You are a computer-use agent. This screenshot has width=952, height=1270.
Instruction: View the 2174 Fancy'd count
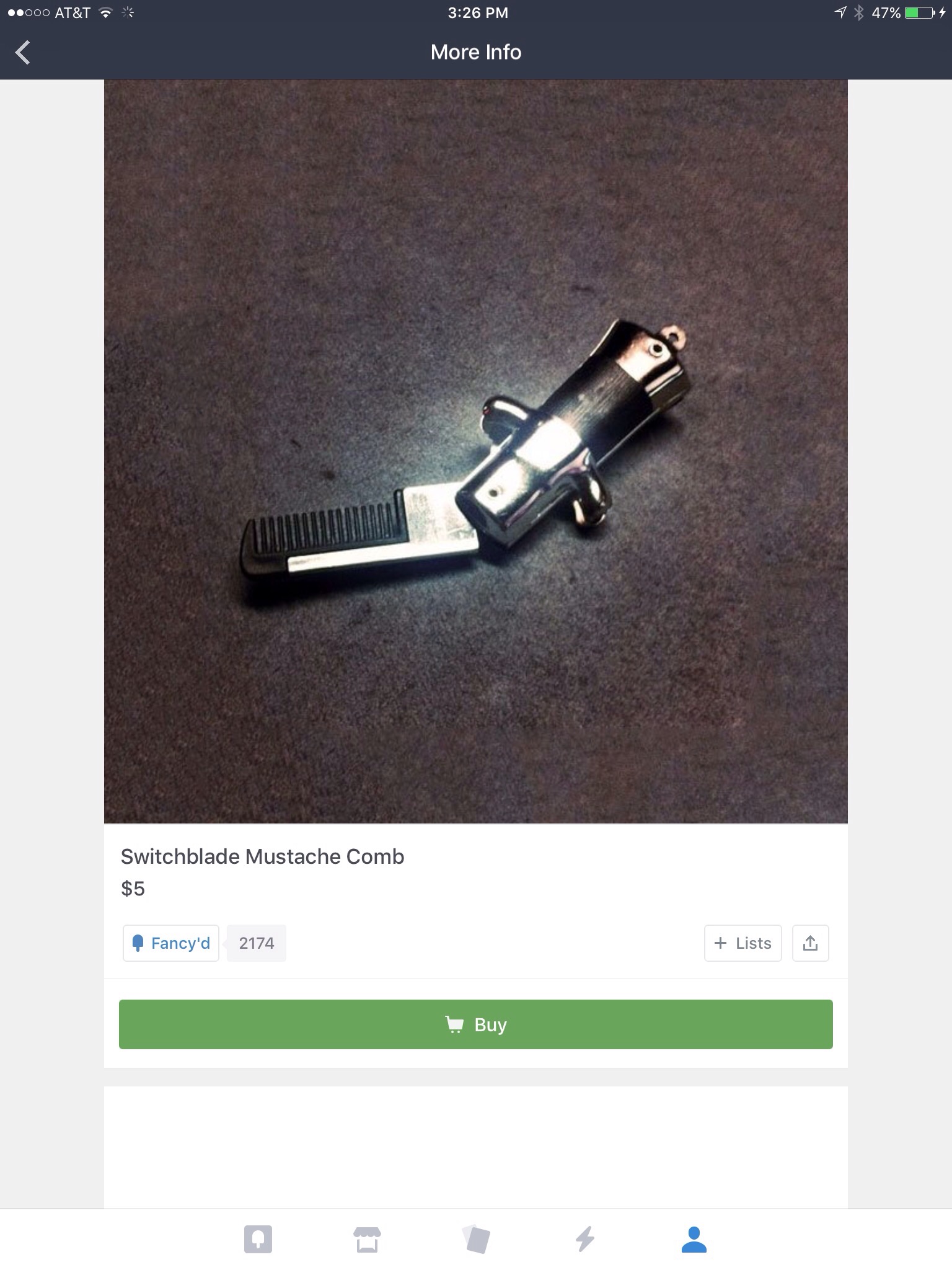[257, 943]
